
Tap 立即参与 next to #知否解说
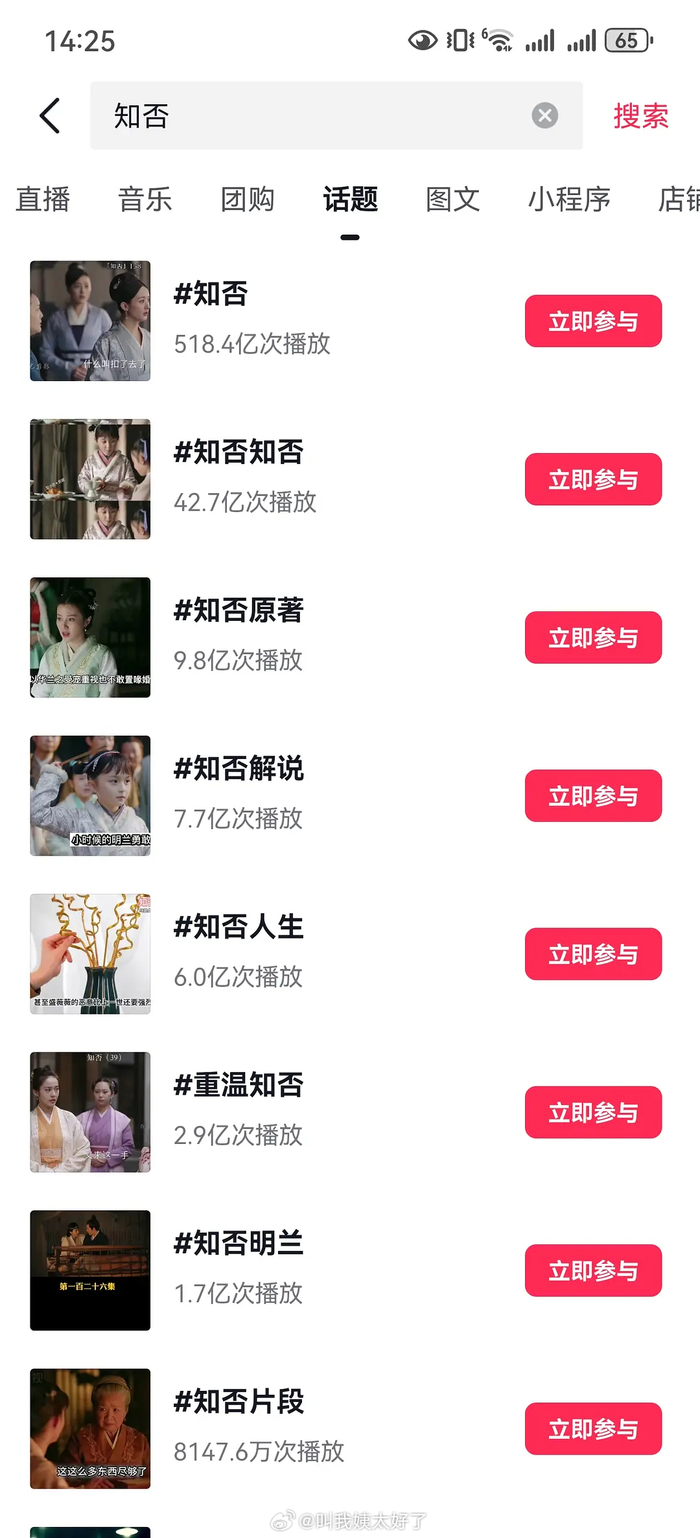point(593,796)
